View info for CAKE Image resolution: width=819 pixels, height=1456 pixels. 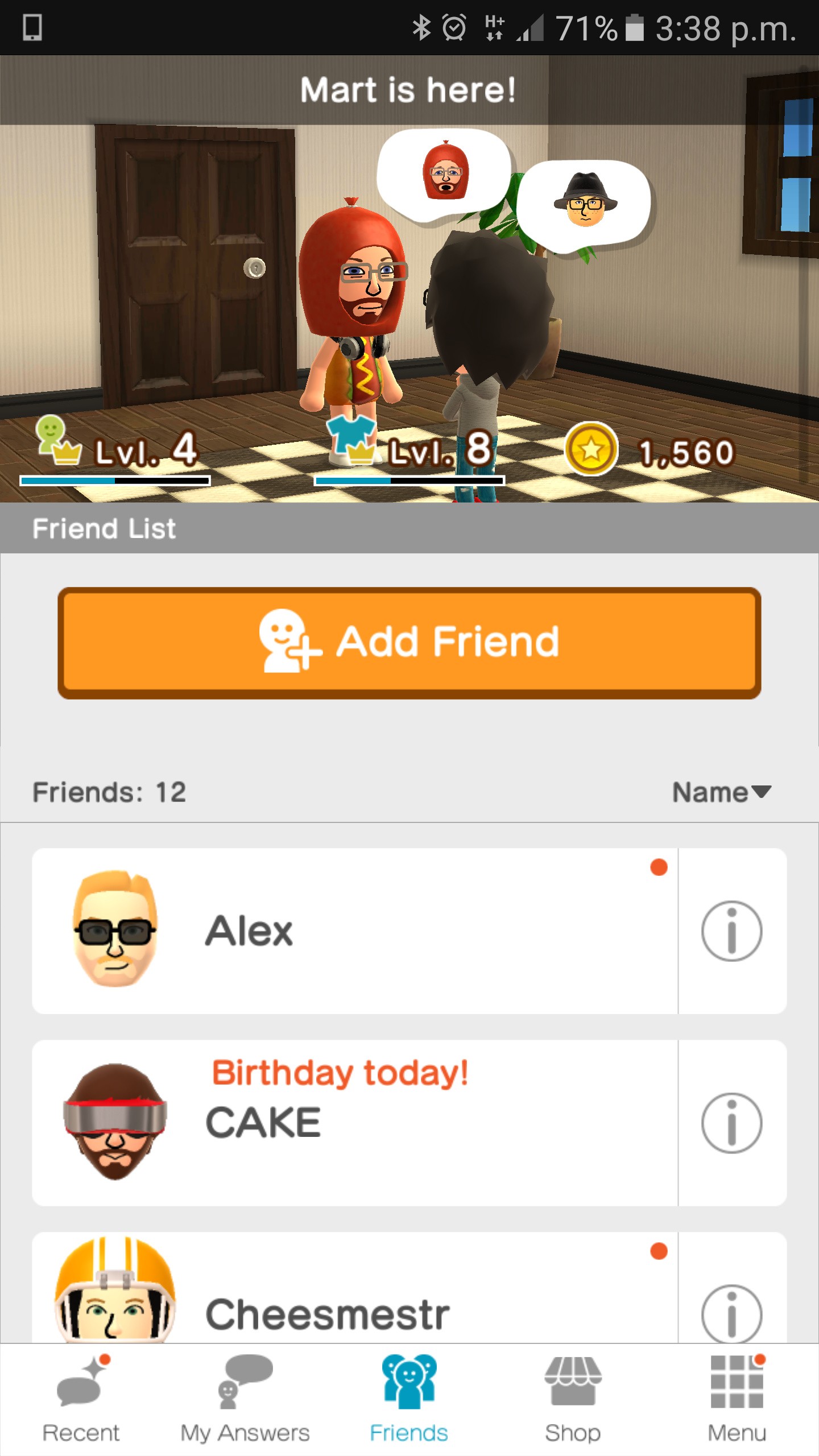coord(731,1123)
